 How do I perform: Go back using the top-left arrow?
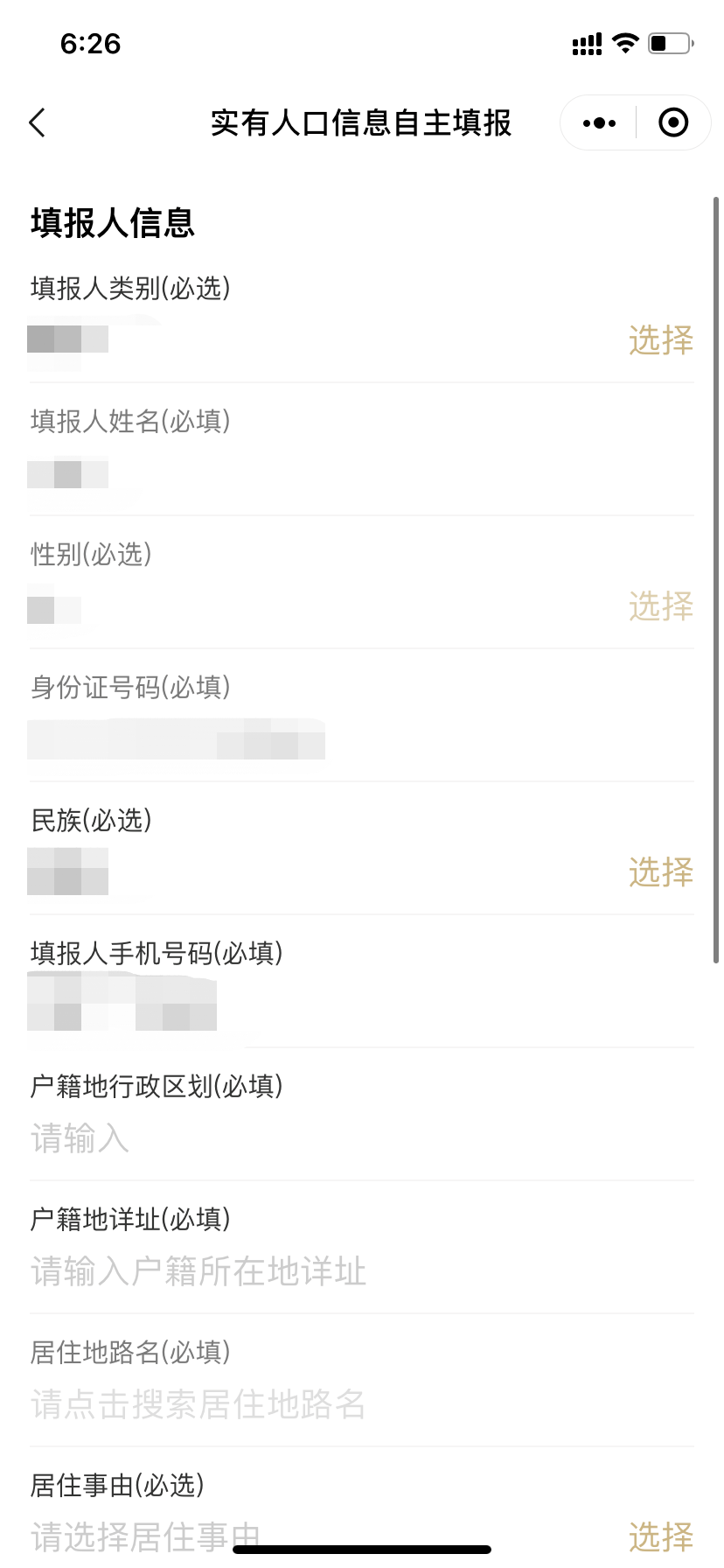(x=38, y=123)
